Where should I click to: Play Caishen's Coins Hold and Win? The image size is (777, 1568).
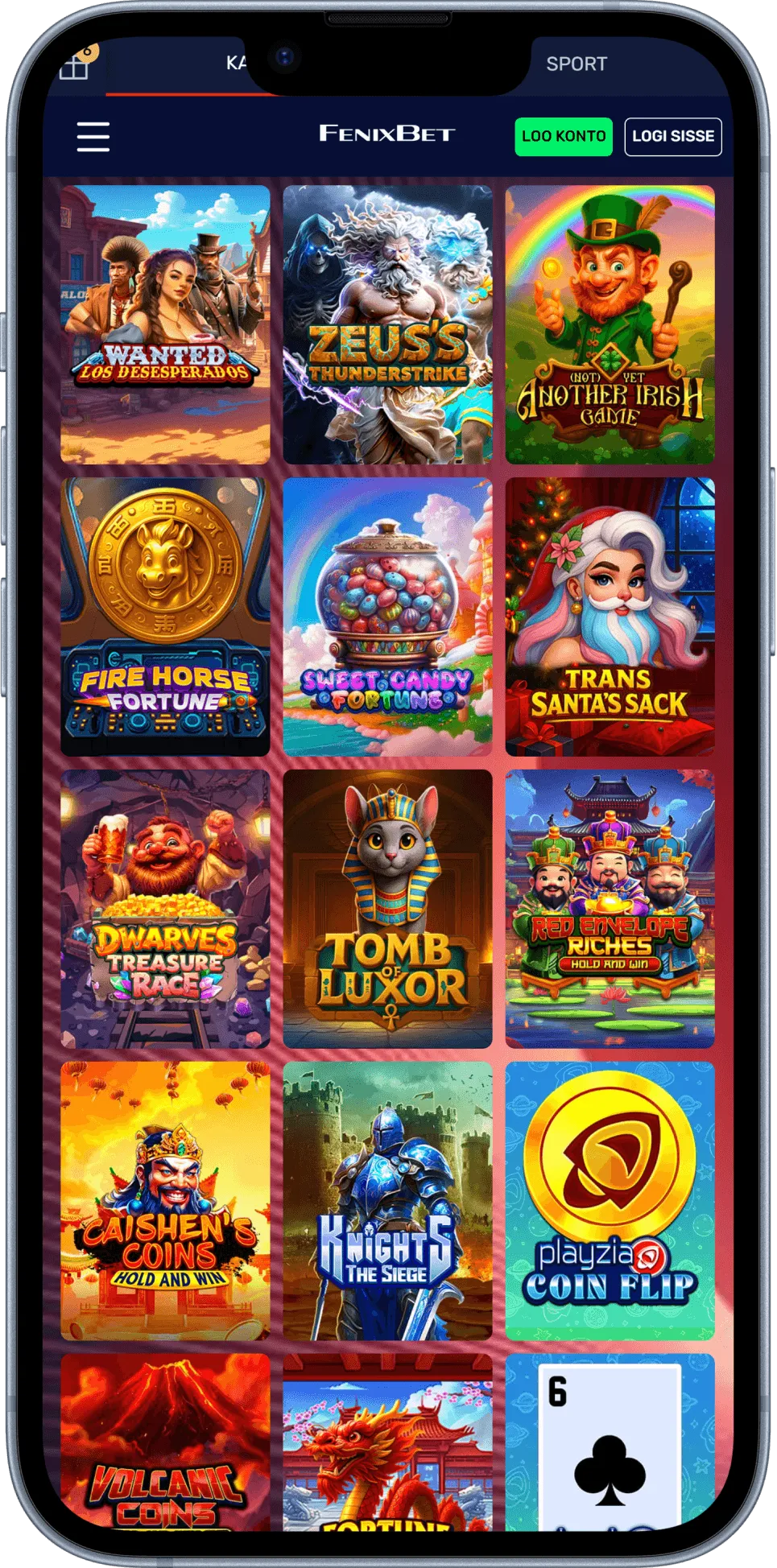[165, 1200]
